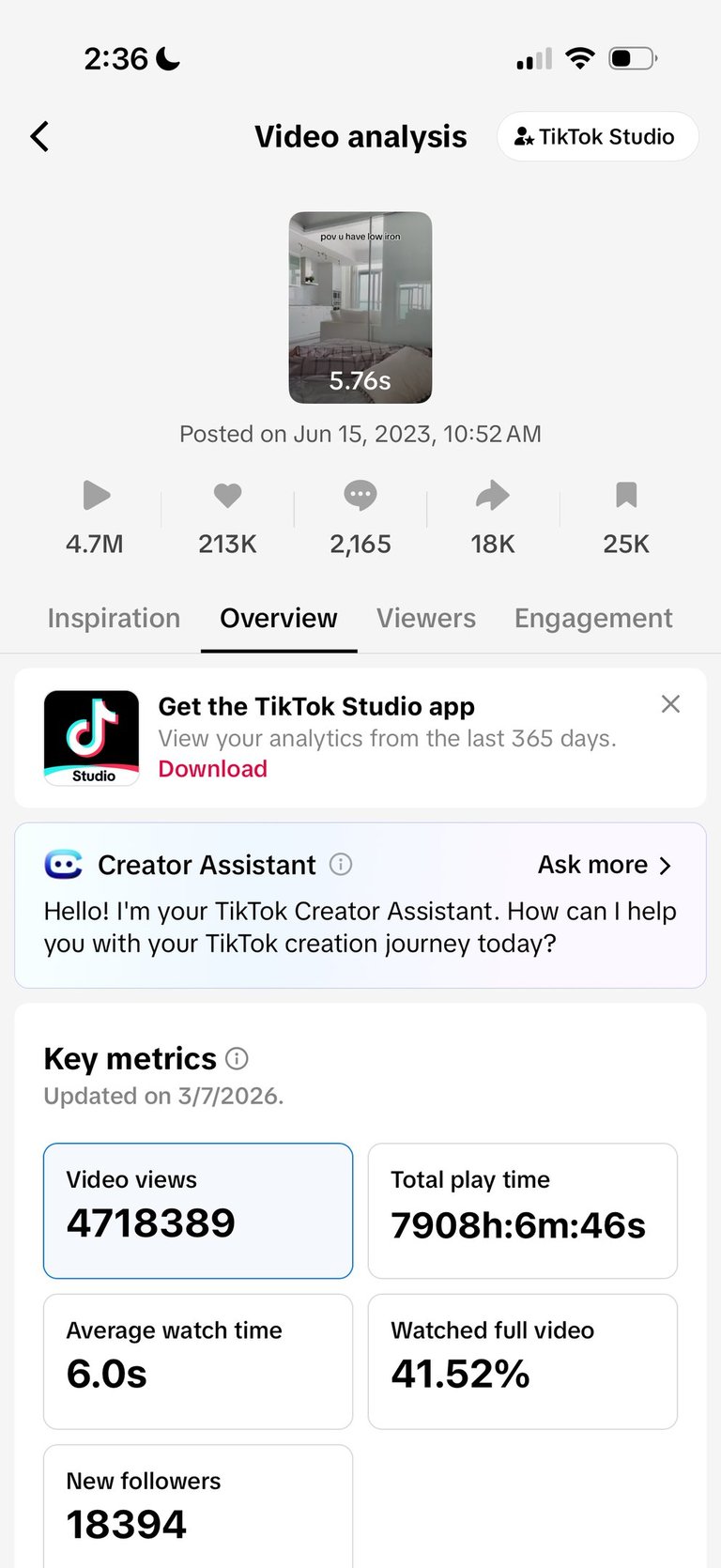Go back from Video analysis

tap(39, 137)
